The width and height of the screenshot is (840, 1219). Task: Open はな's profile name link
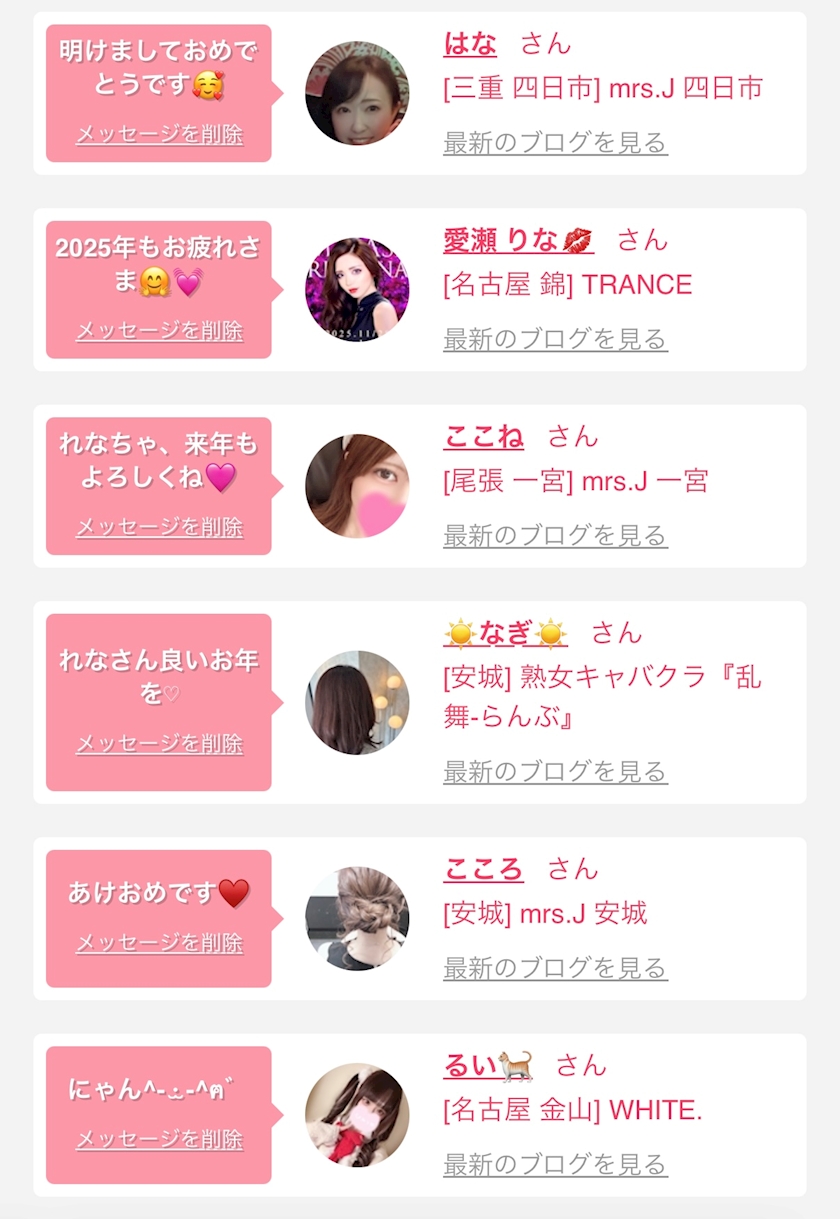pyautogui.click(x=470, y=43)
